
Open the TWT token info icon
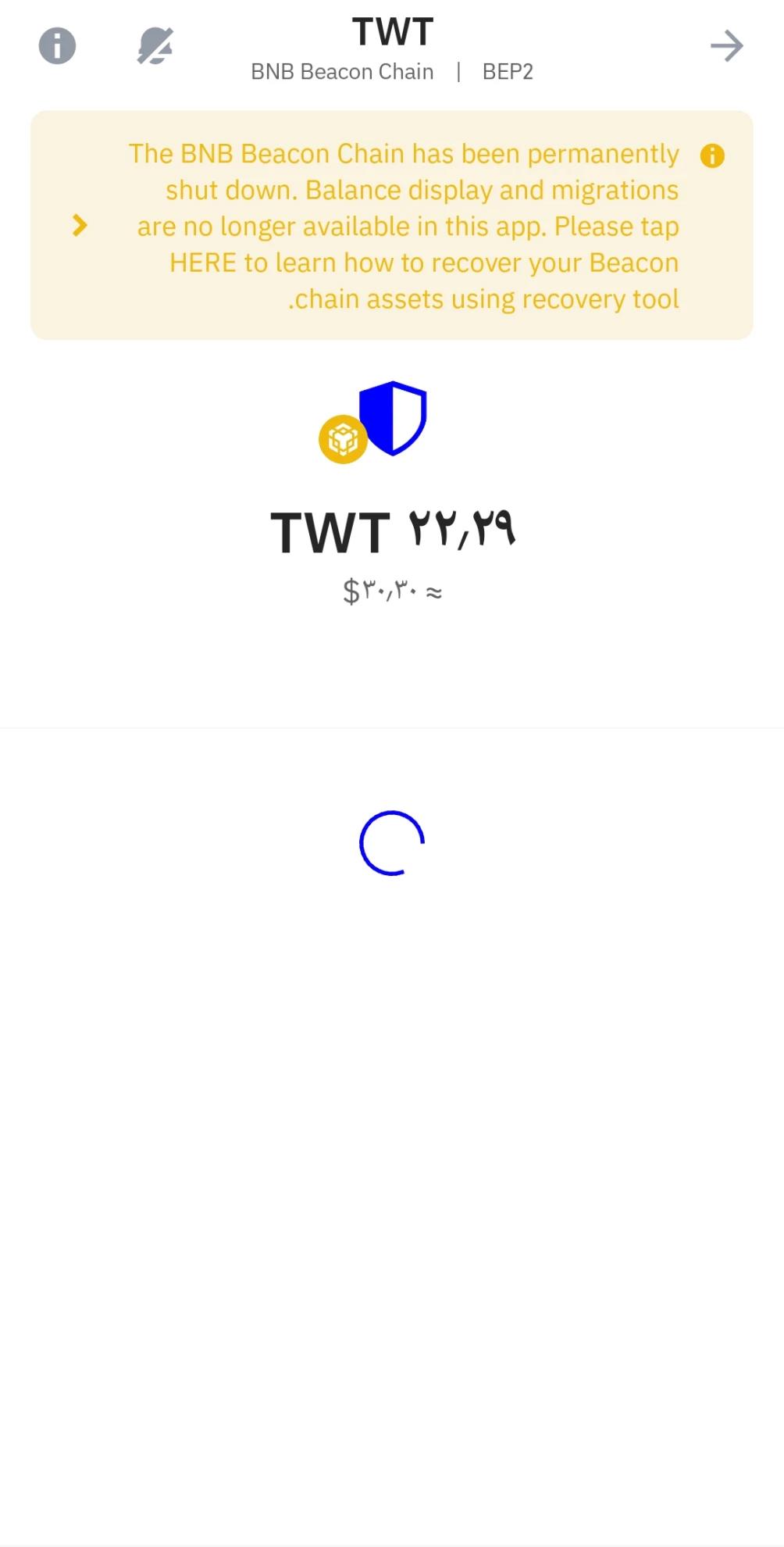pos(57,46)
